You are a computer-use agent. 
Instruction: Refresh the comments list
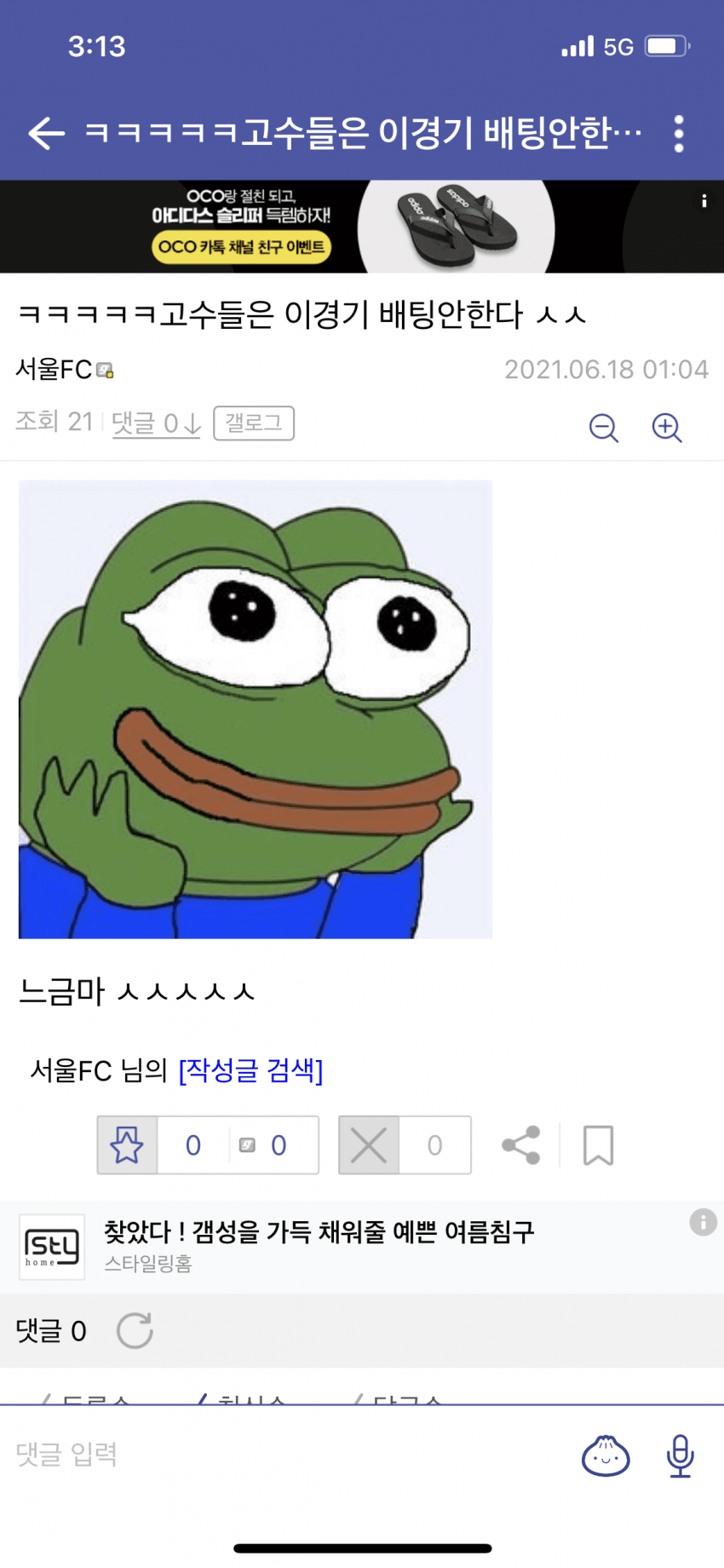[x=135, y=1330]
